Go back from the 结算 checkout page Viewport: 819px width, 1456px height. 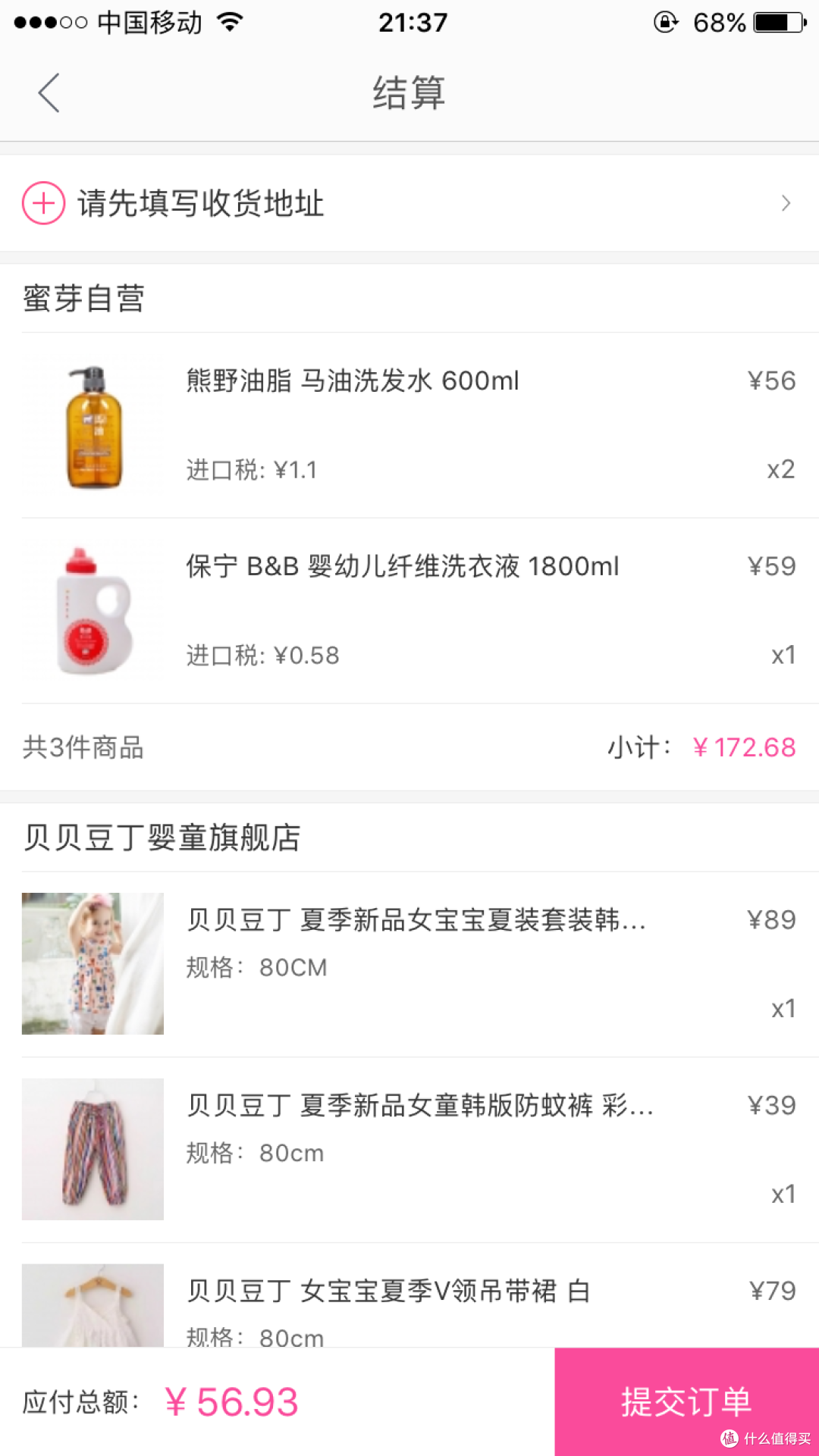(49, 93)
